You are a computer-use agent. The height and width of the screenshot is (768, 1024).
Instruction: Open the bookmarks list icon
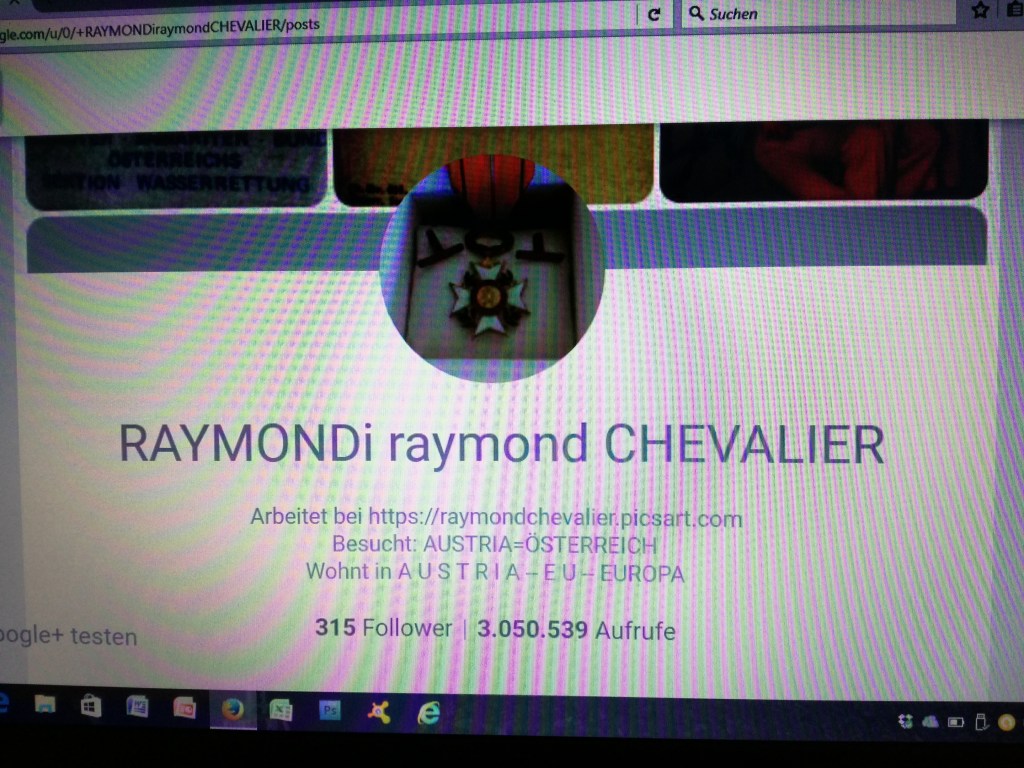1016,11
